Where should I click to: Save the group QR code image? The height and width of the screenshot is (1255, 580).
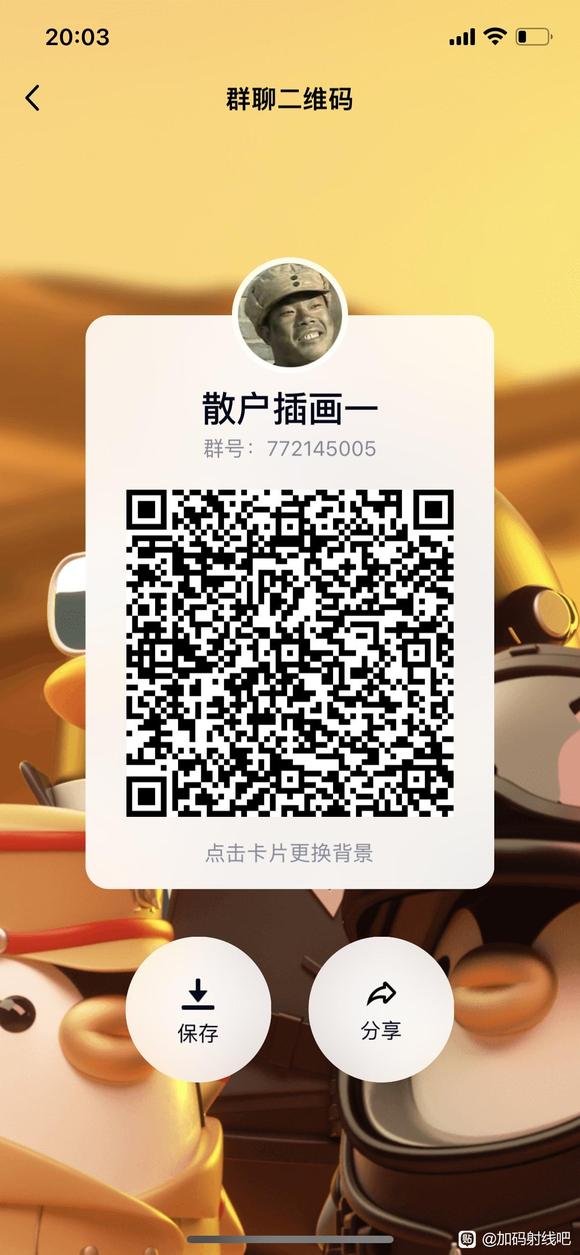[x=198, y=1010]
